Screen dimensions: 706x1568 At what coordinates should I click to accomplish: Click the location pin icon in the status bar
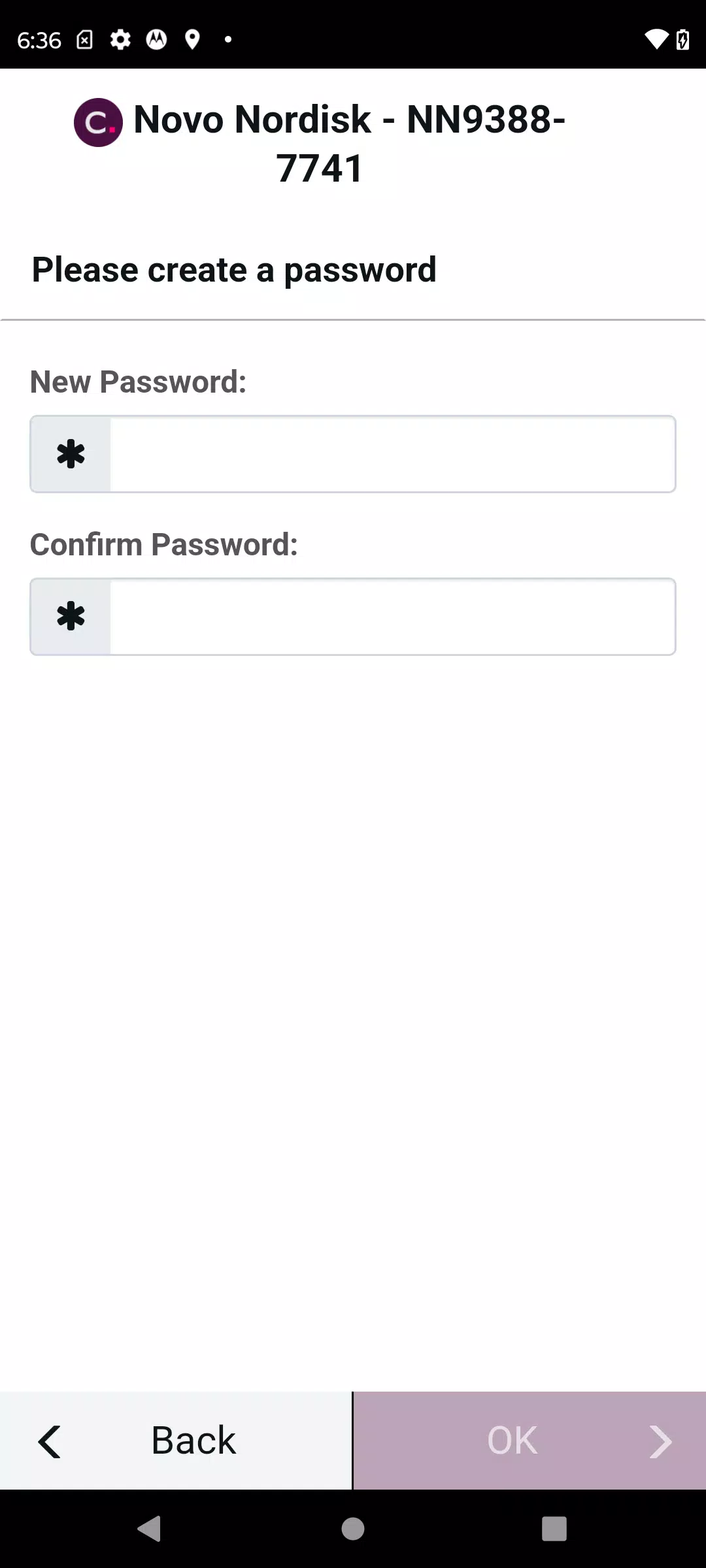[x=192, y=40]
